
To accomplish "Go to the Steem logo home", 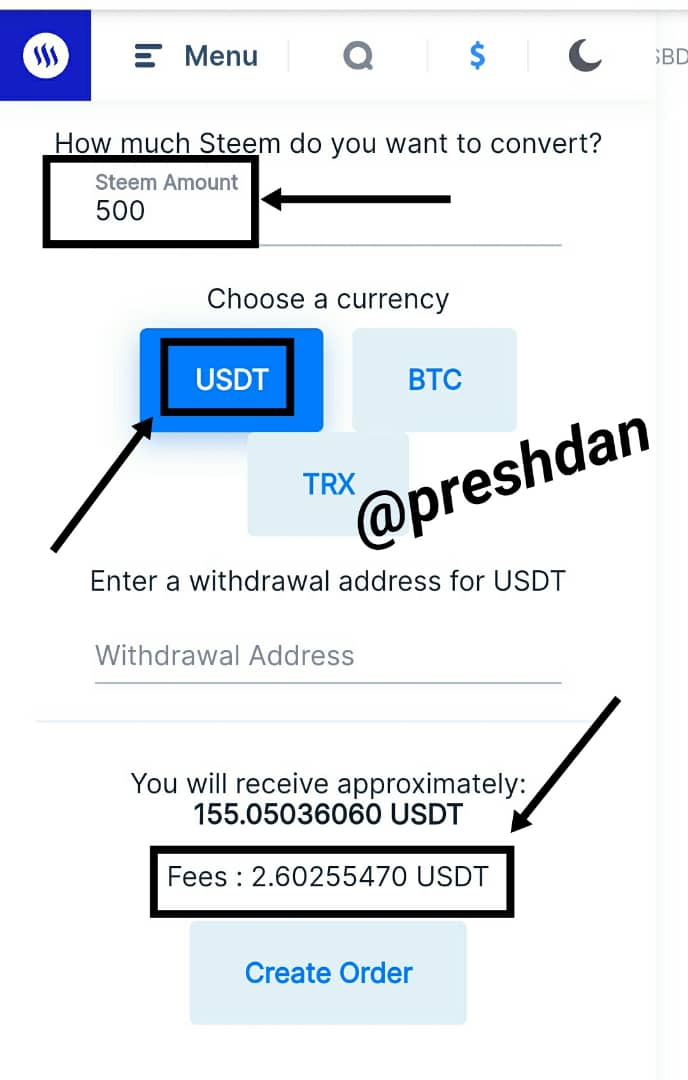I will tap(45, 55).
